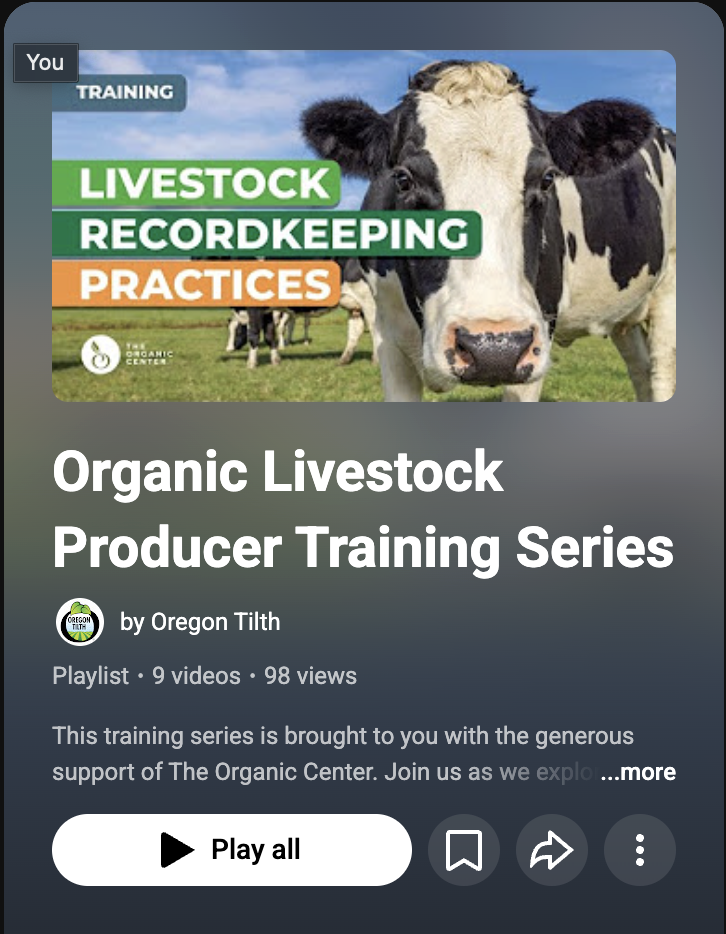Share the Organic Livestock playlist

click(551, 850)
